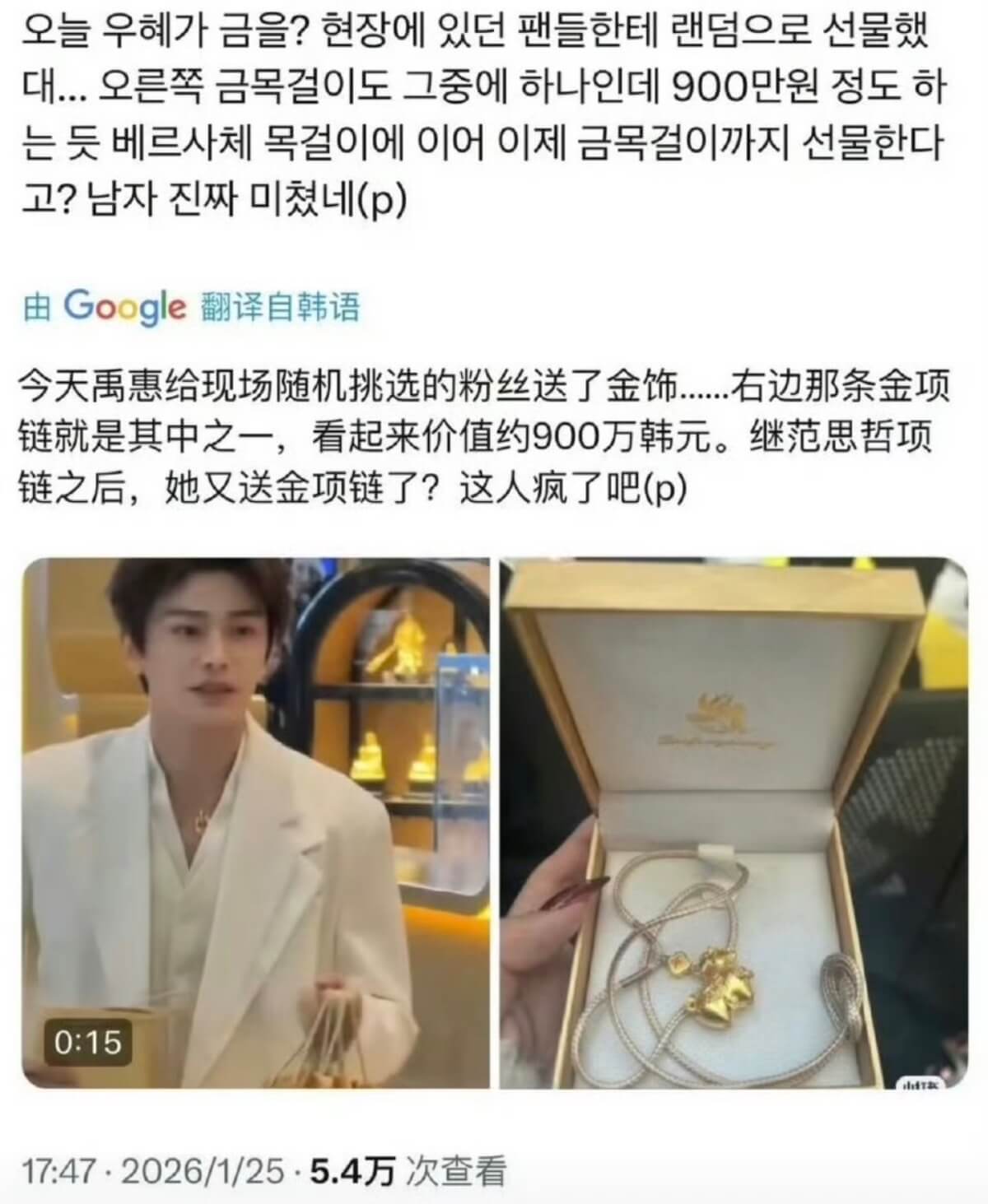The height and width of the screenshot is (1204, 988).
Task: Play the 0:15 video in the post
Action: pyautogui.click(x=254, y=822)
